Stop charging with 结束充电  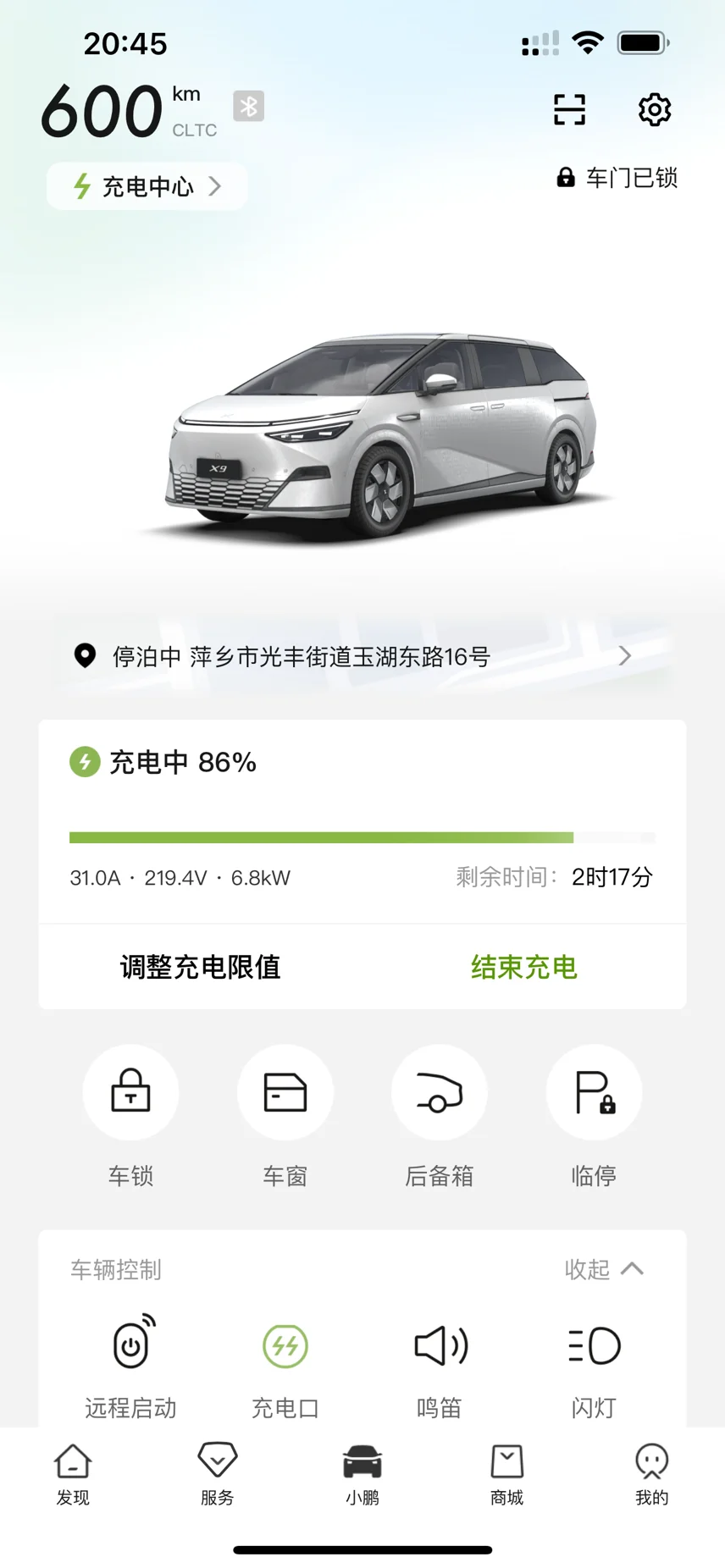coord(524,967)
